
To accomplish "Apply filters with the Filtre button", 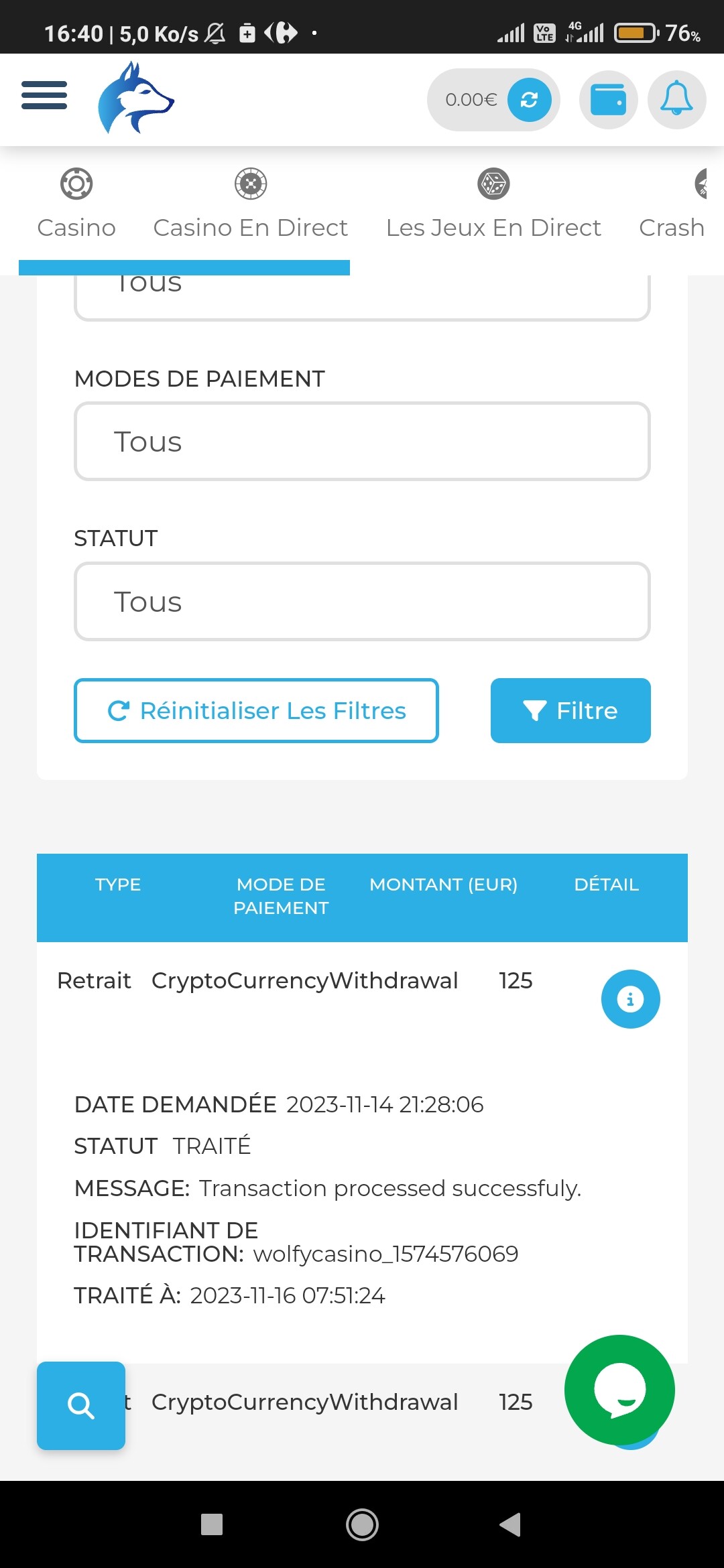I will (x=570, y=710).
